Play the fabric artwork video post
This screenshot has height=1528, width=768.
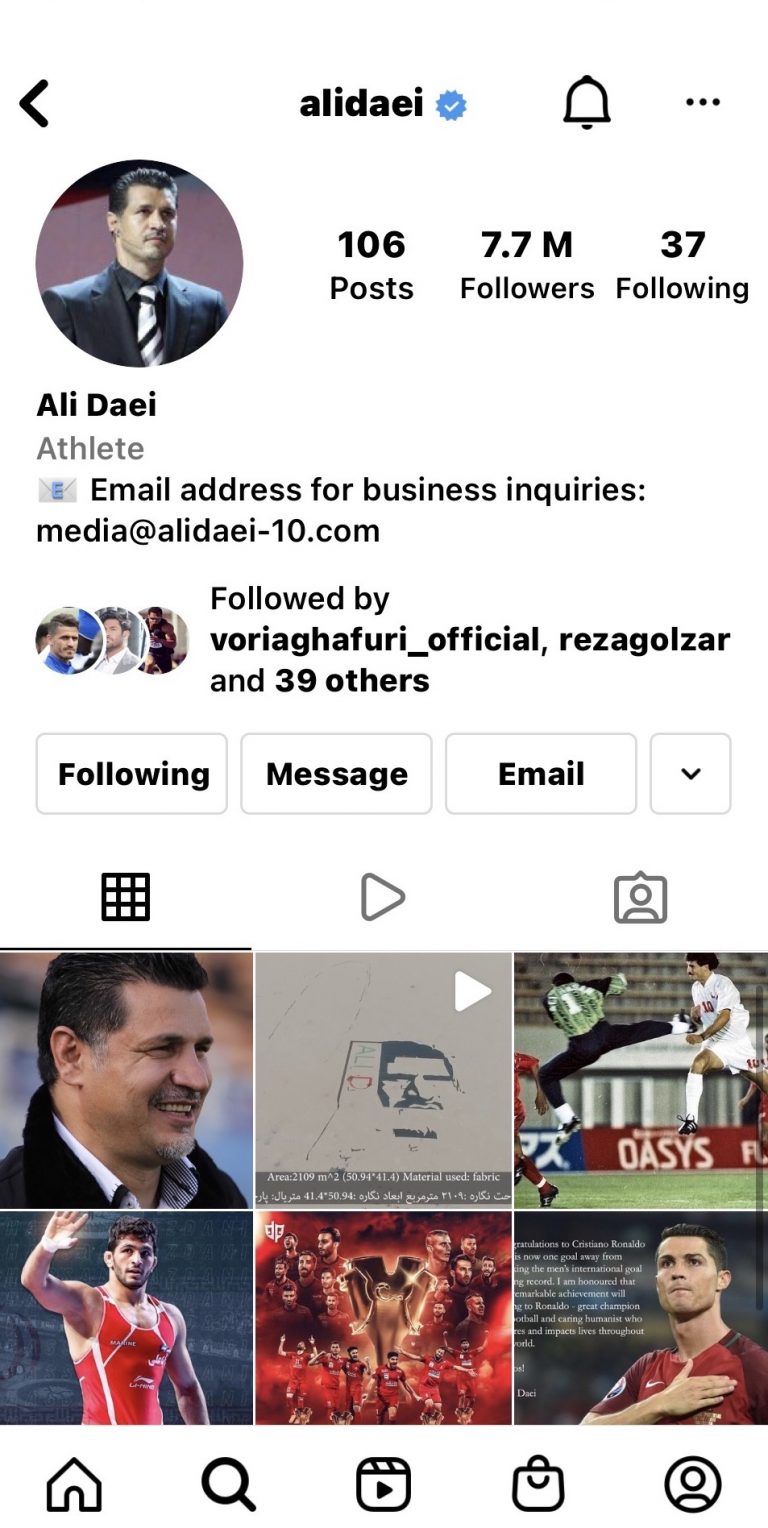pos(383,1080)
